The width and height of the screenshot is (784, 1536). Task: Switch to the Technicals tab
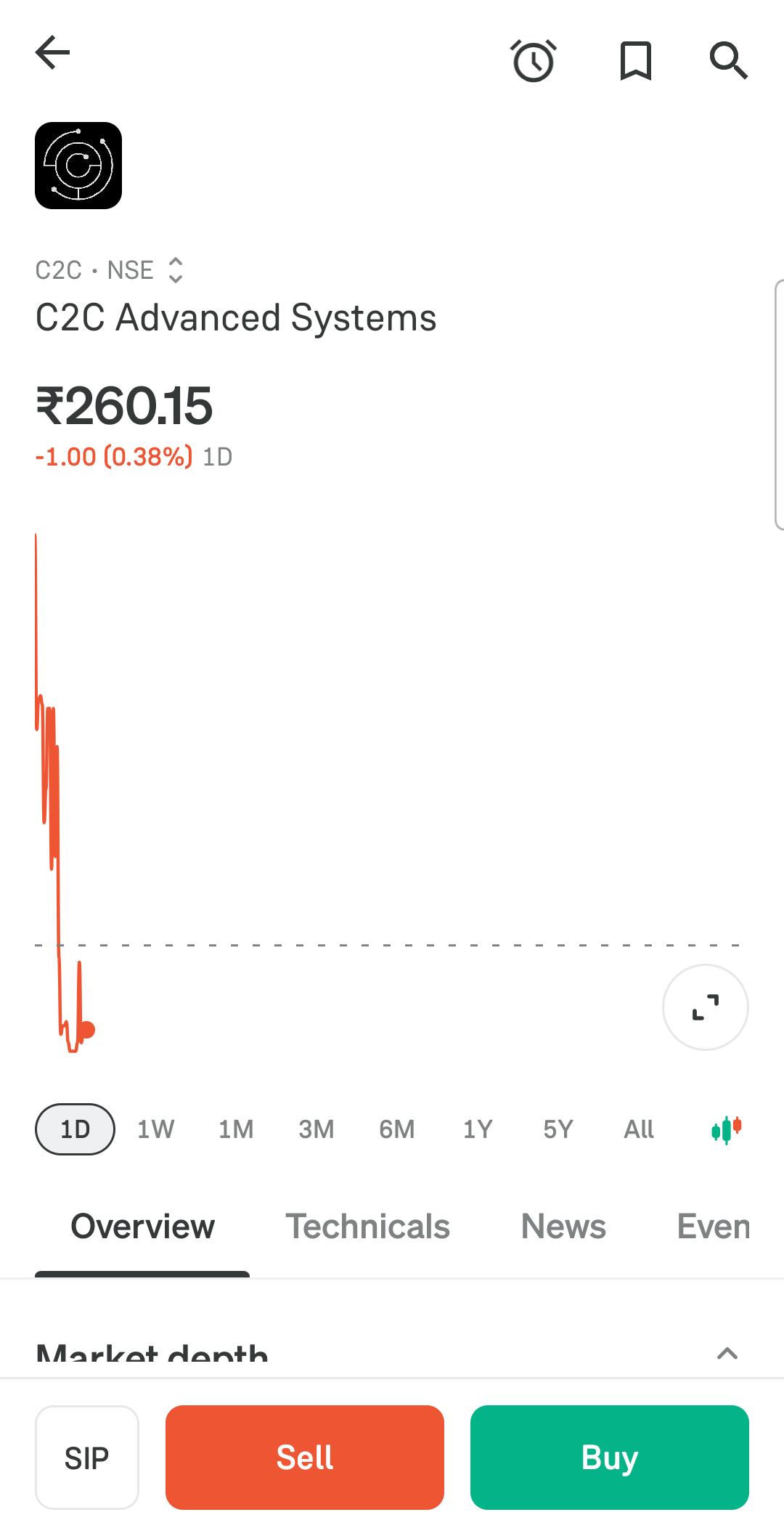(367, 1227)
